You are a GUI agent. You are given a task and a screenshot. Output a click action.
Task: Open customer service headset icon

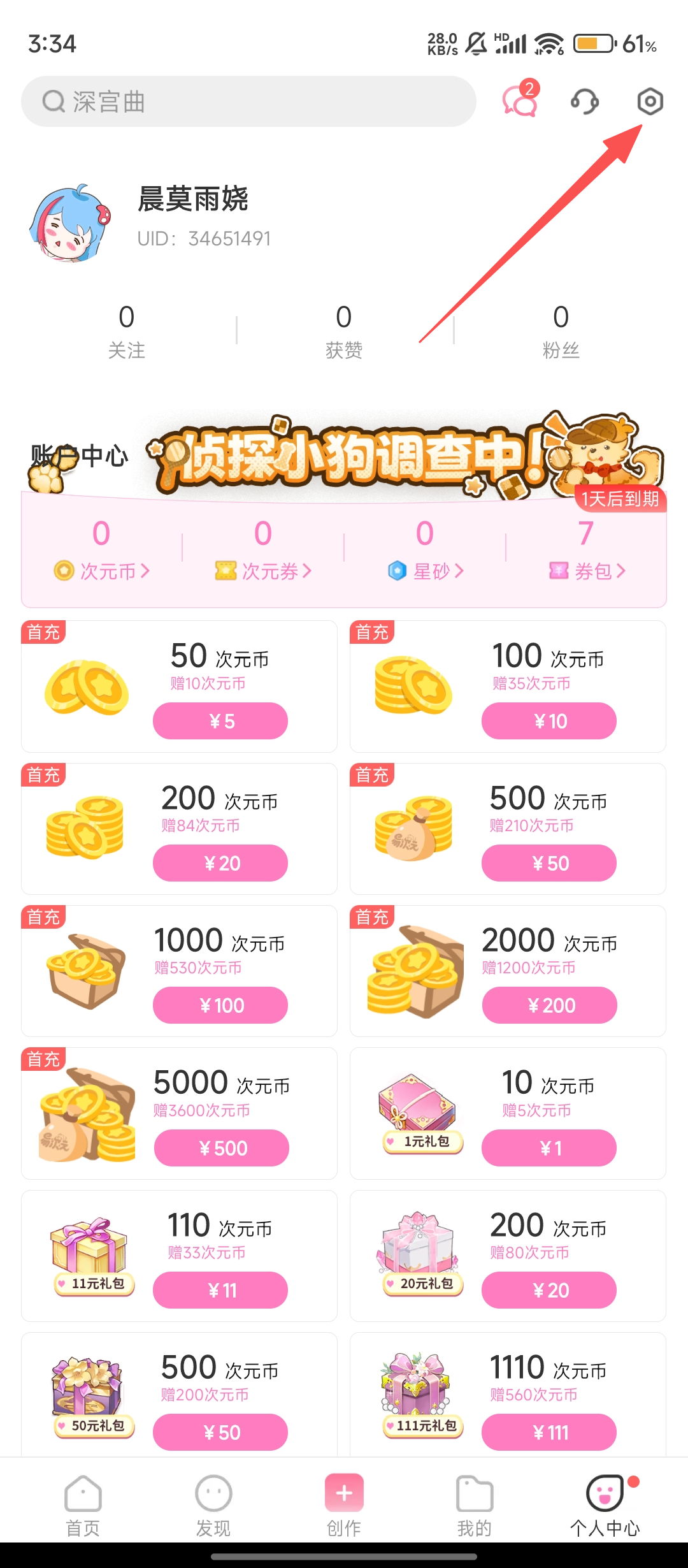[x=584, y=101]
